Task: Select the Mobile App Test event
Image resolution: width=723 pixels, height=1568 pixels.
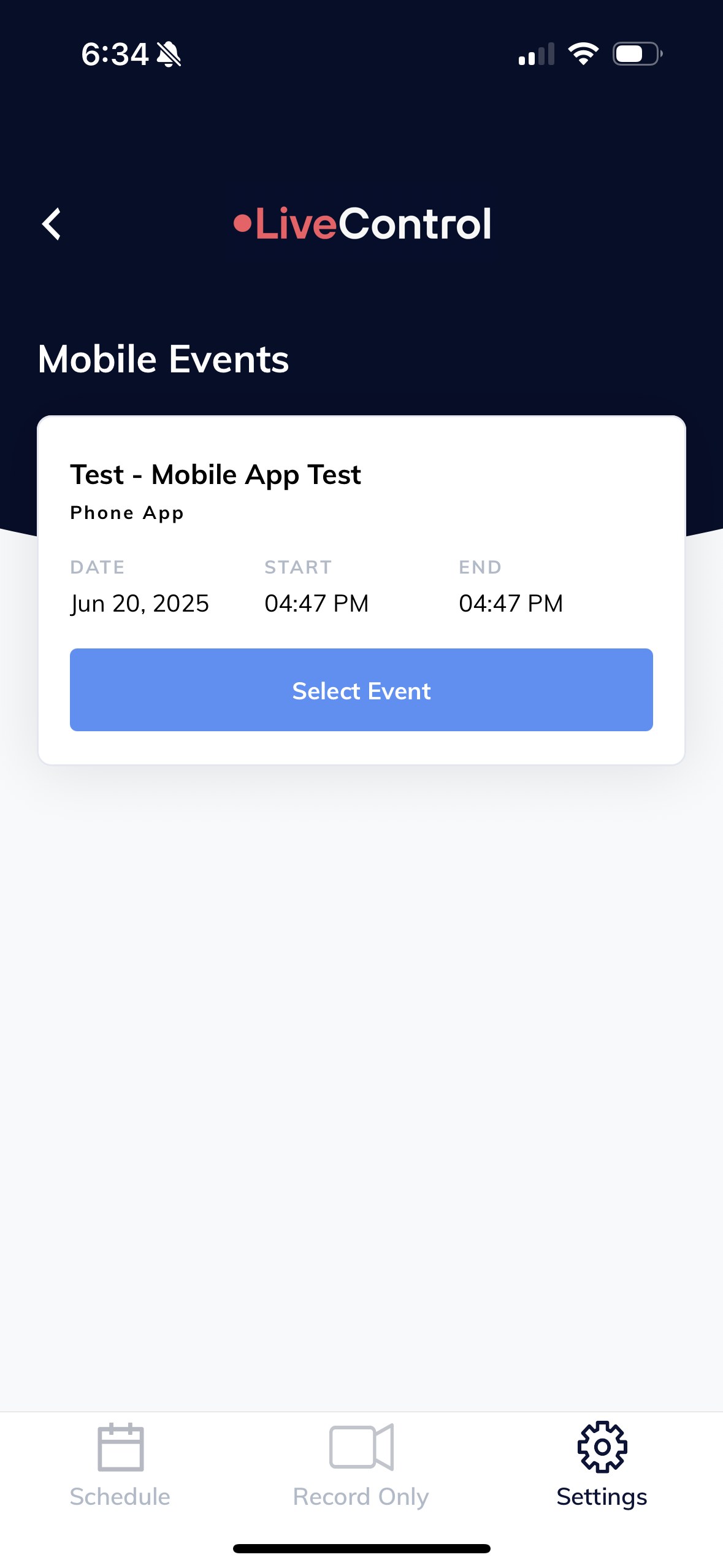Action: [x=361, y=690]
